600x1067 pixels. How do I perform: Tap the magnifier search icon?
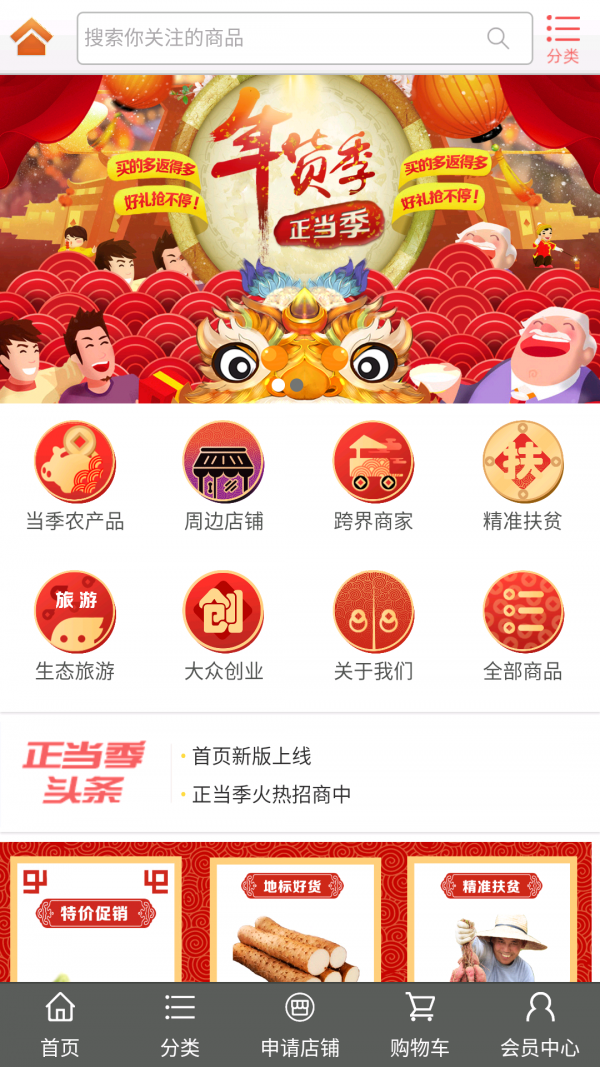click(x=497, y=38)
